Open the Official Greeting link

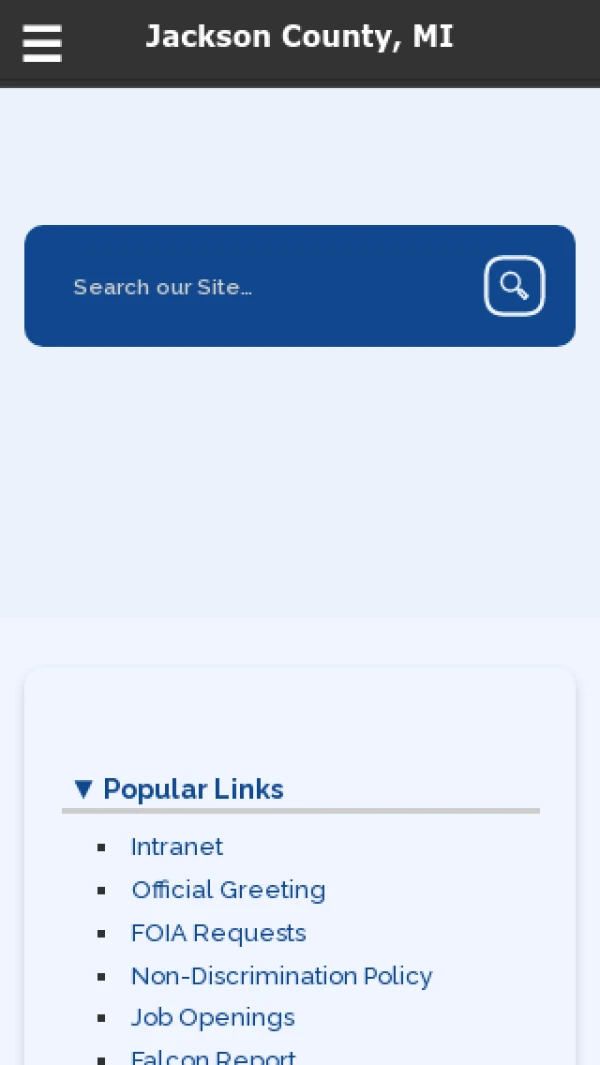pos(228,890)
